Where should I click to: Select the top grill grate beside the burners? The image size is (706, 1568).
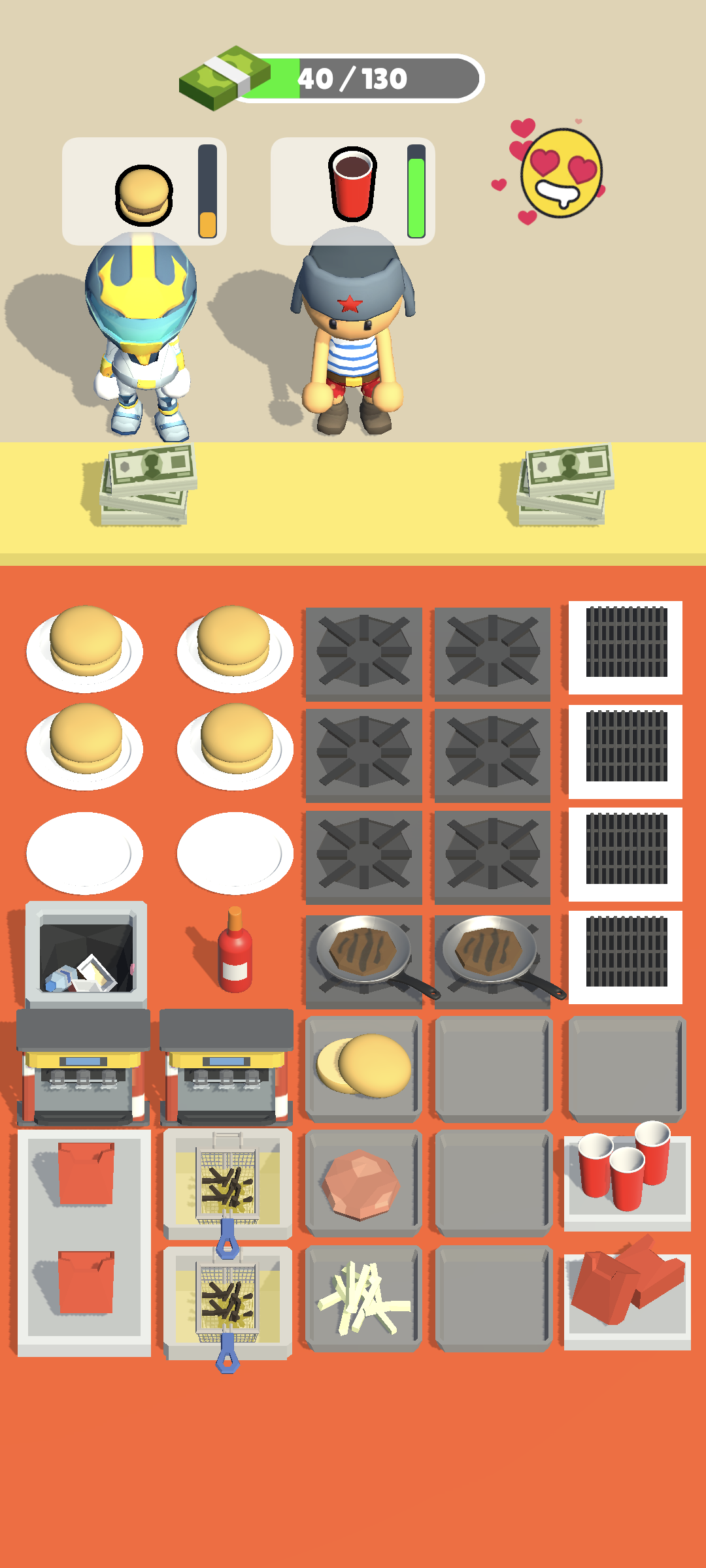coord(626,647)
